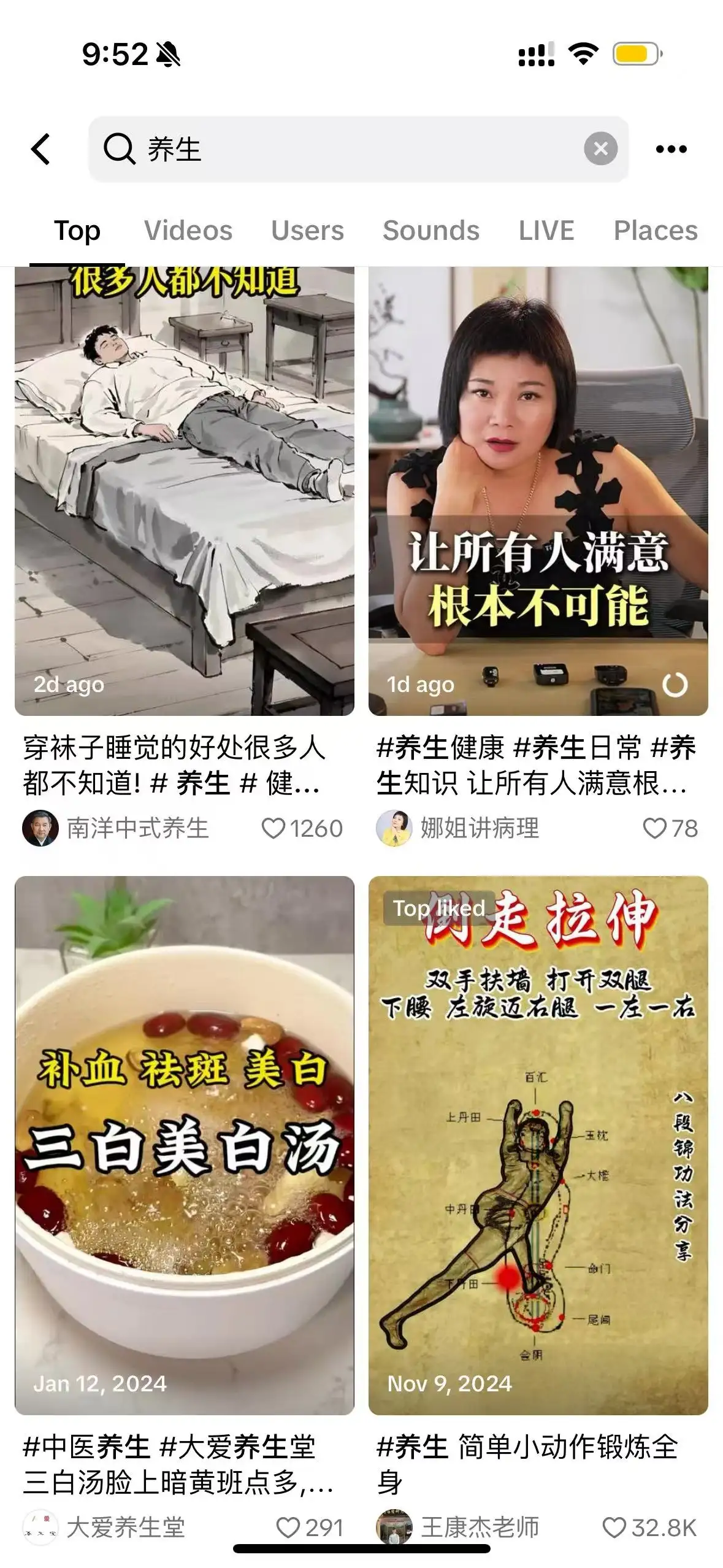Switch to the LIVE tab
This screenshot has width=723, height=1568.
[546, 231]
